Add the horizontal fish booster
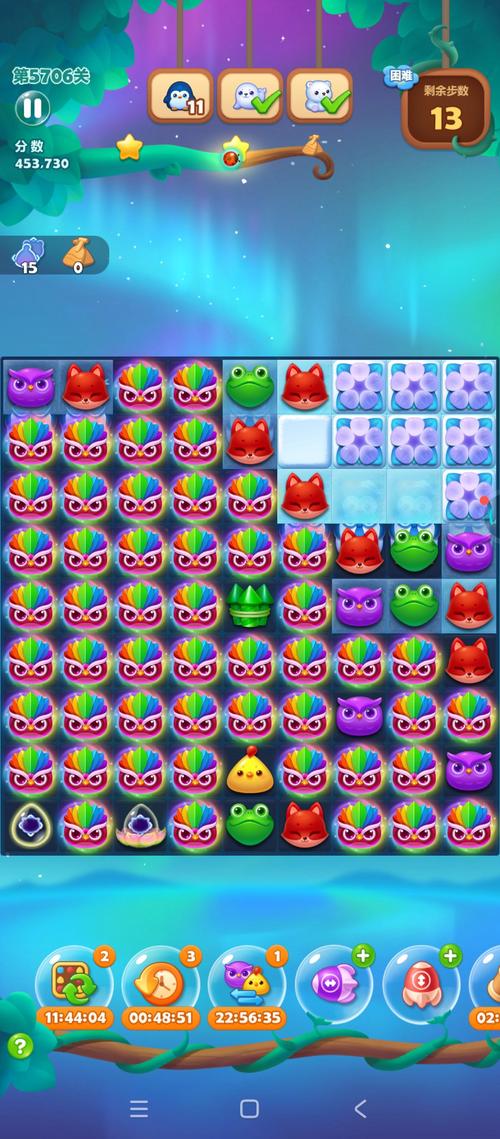 pos(334,984)
